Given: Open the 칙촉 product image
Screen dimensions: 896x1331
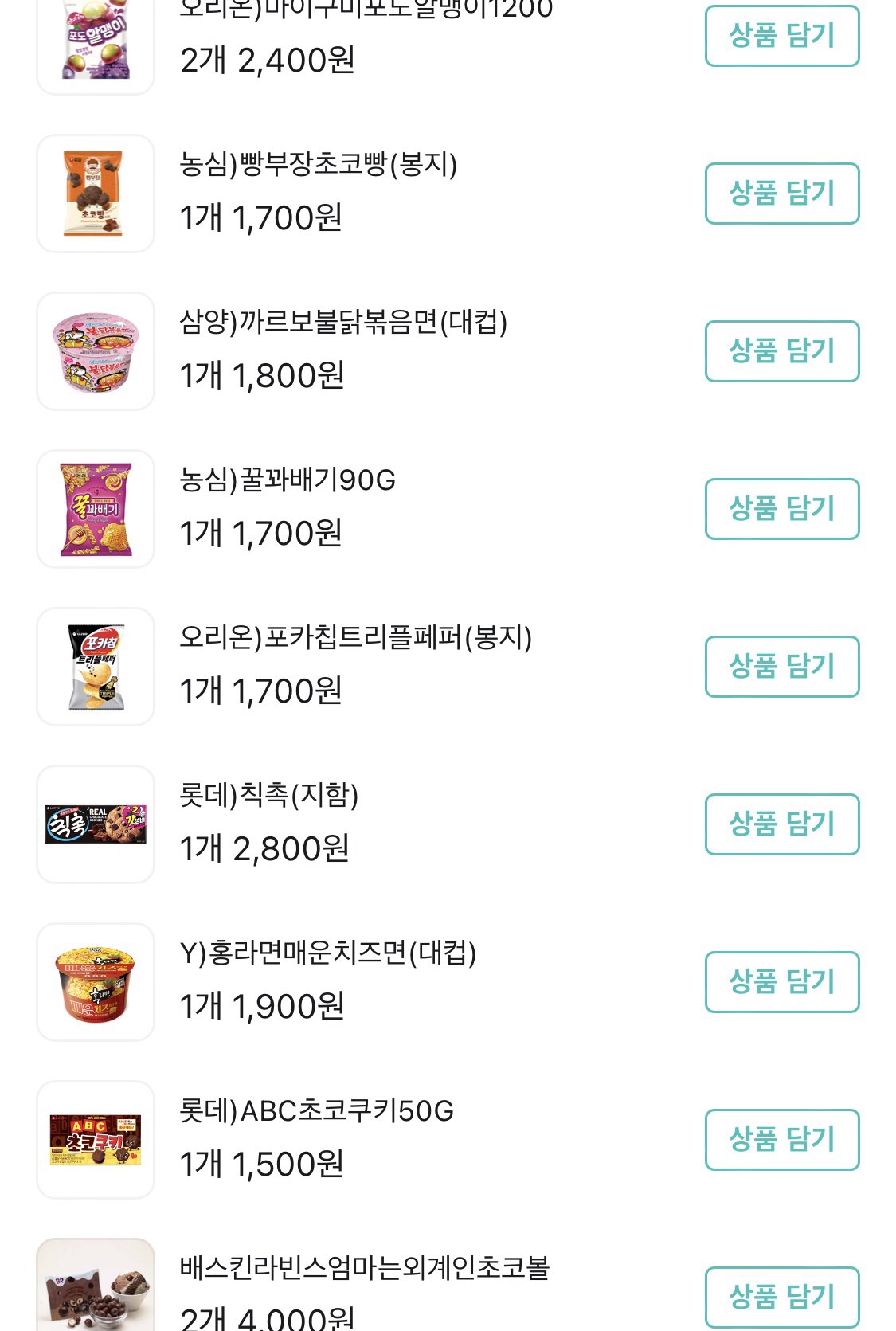Looking at the screenshot, I should [x=96, y=824].
